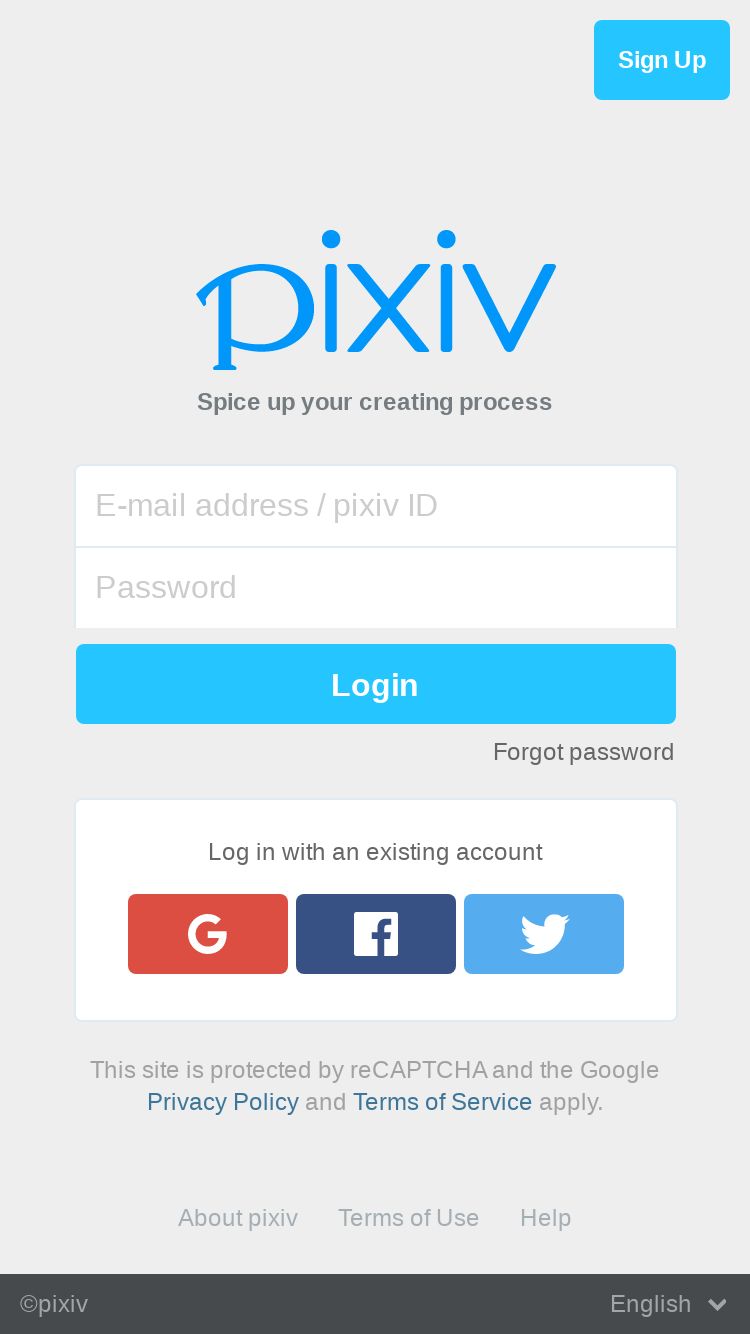Screen dimensions: 750x1334
Task: Focus the E-mail address / pixiv ID field
Action: (x=376, y=505)
